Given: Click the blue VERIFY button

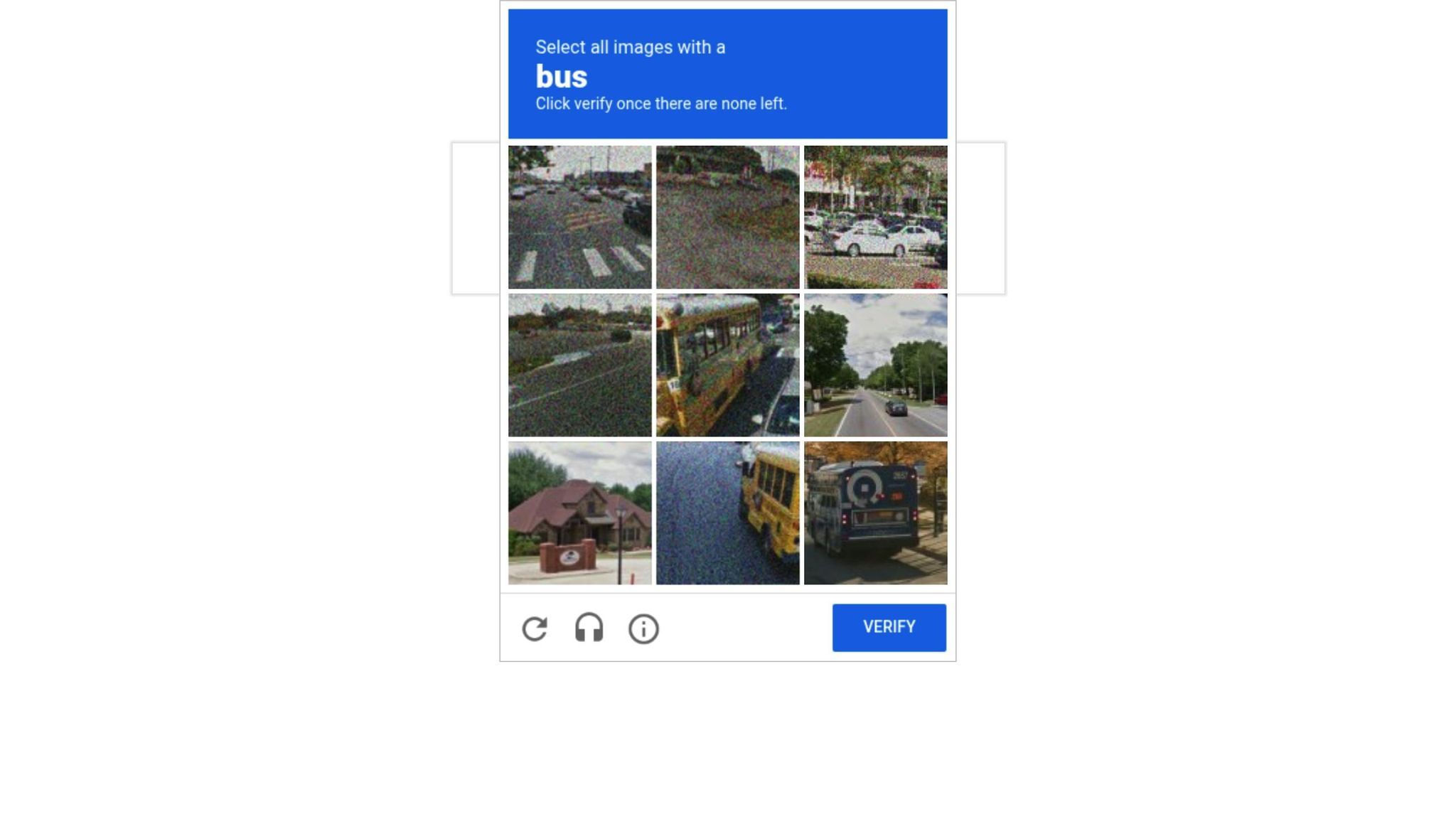Looking at the screenshot, I should coord(889,627).
